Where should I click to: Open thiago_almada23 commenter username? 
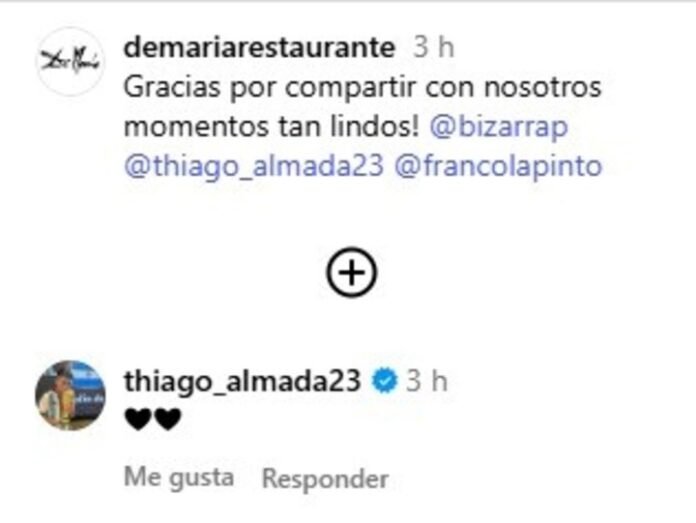[x=241, y=381]
